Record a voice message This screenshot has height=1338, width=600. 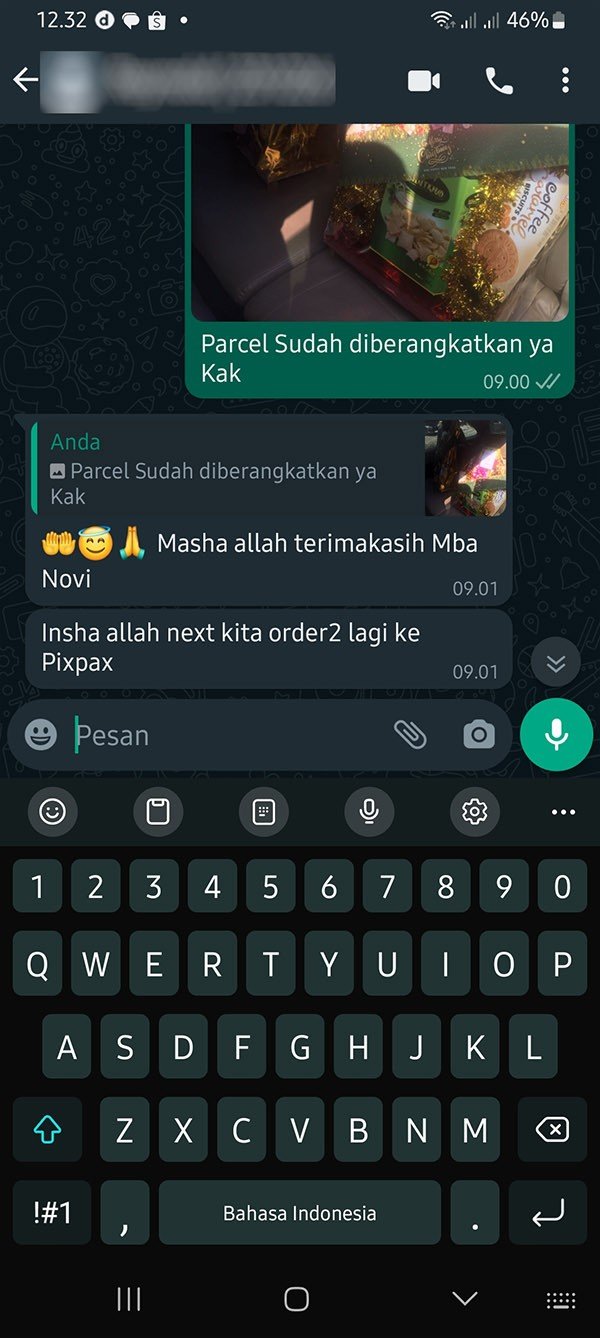[x=556, y=735]
